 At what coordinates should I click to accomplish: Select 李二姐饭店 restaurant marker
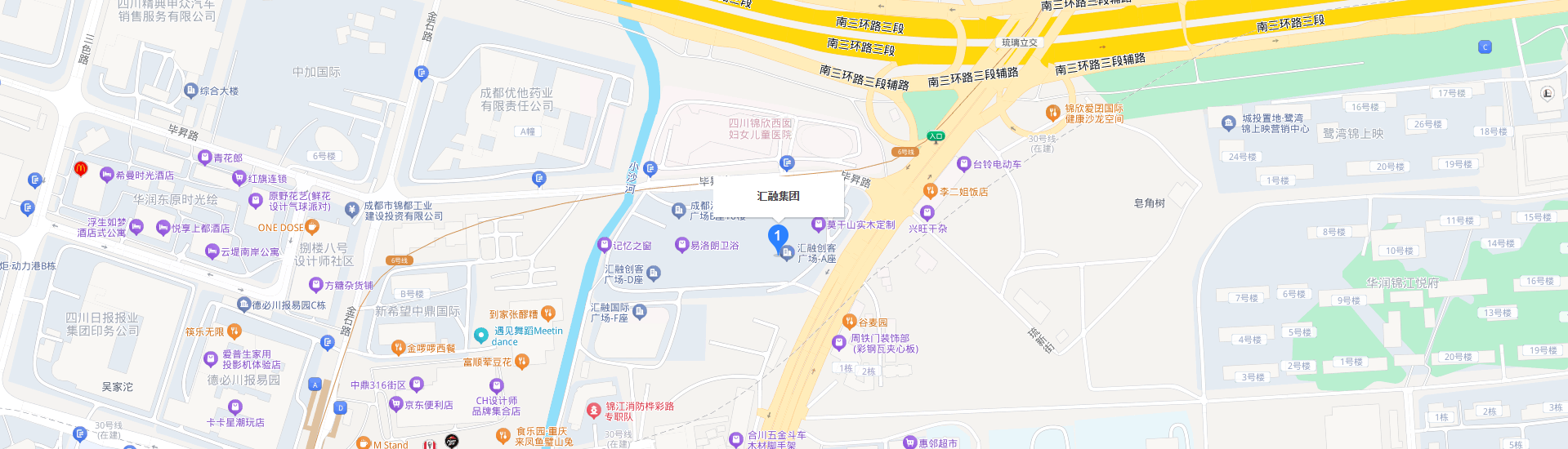click(930, 191)
